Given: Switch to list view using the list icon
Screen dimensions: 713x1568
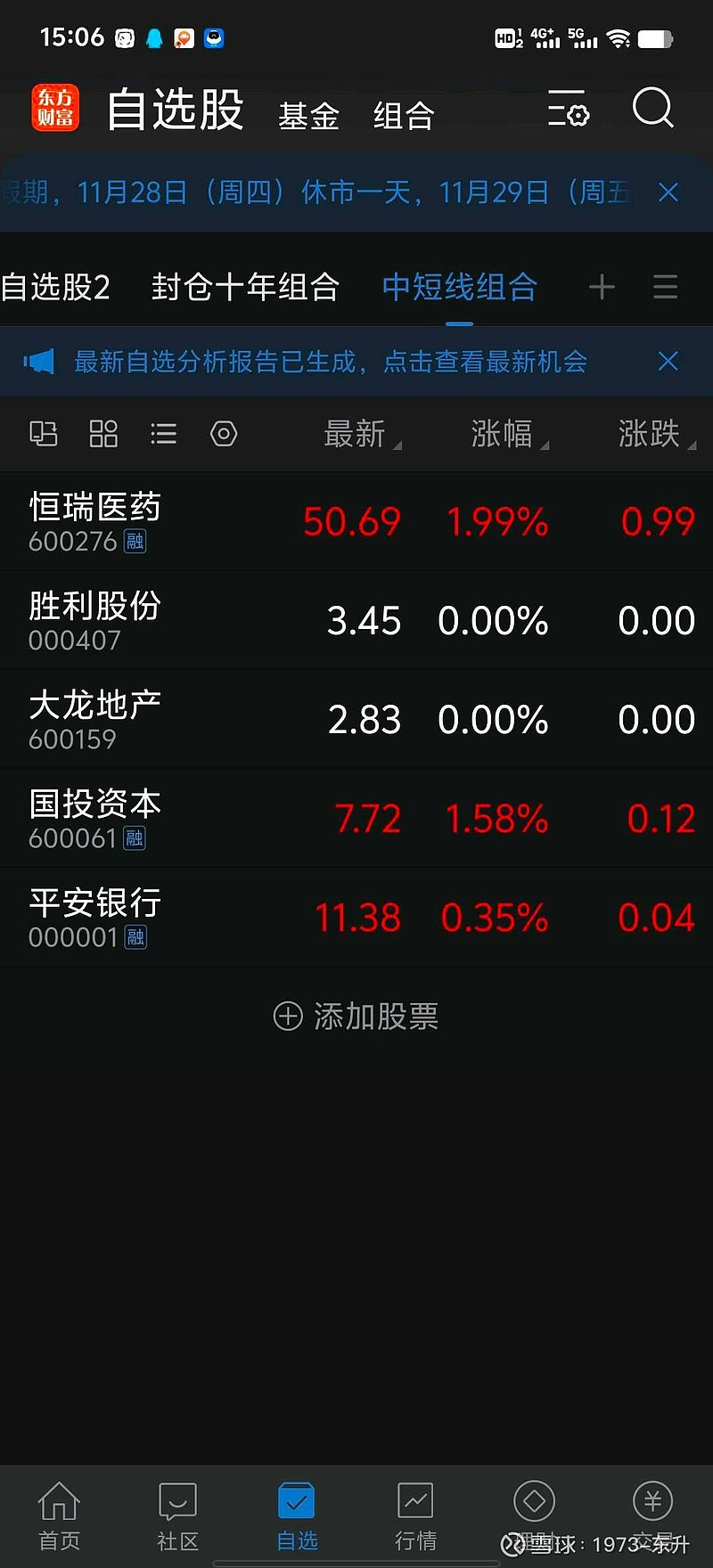Looking at the screenshot, I should [163, 434].
